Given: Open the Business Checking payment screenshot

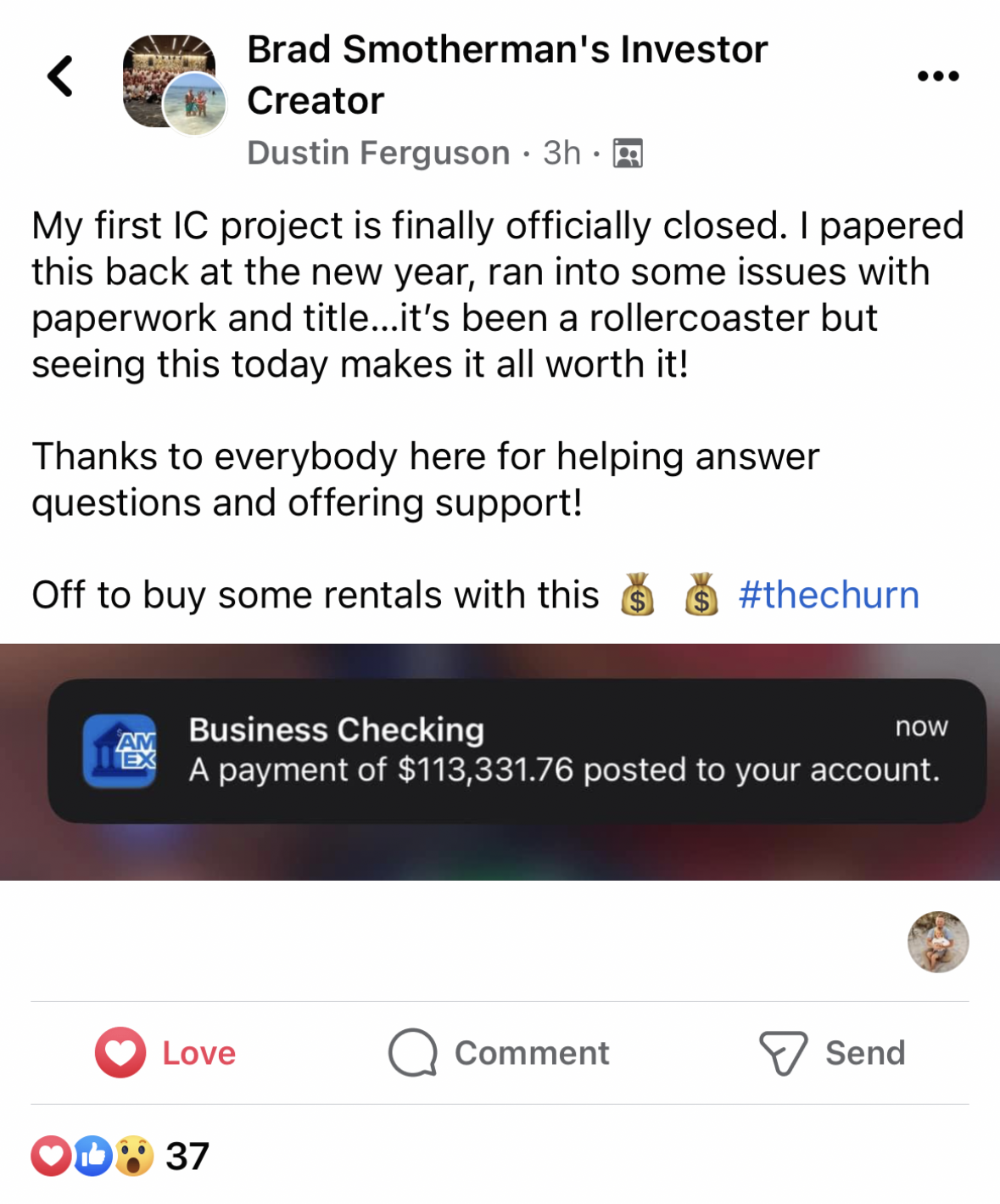Looking at the screenshot, I should point(500,760).
